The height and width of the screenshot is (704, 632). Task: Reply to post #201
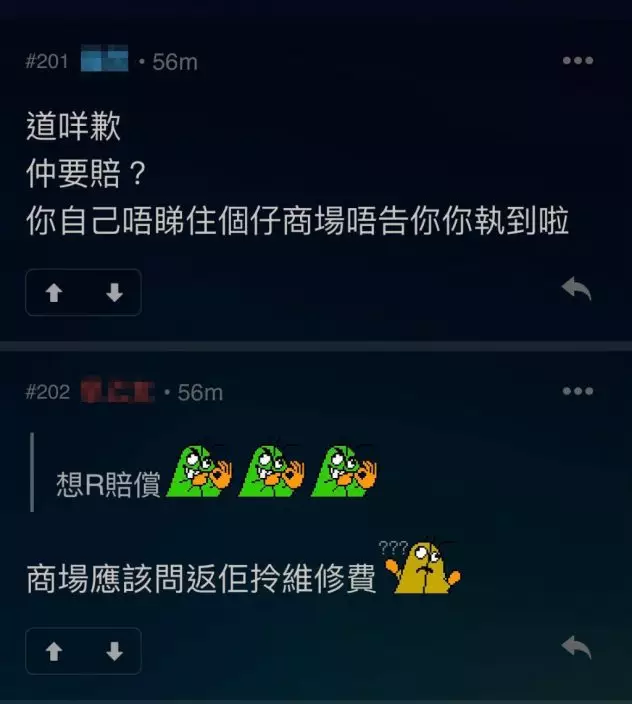tap(576, 289)
